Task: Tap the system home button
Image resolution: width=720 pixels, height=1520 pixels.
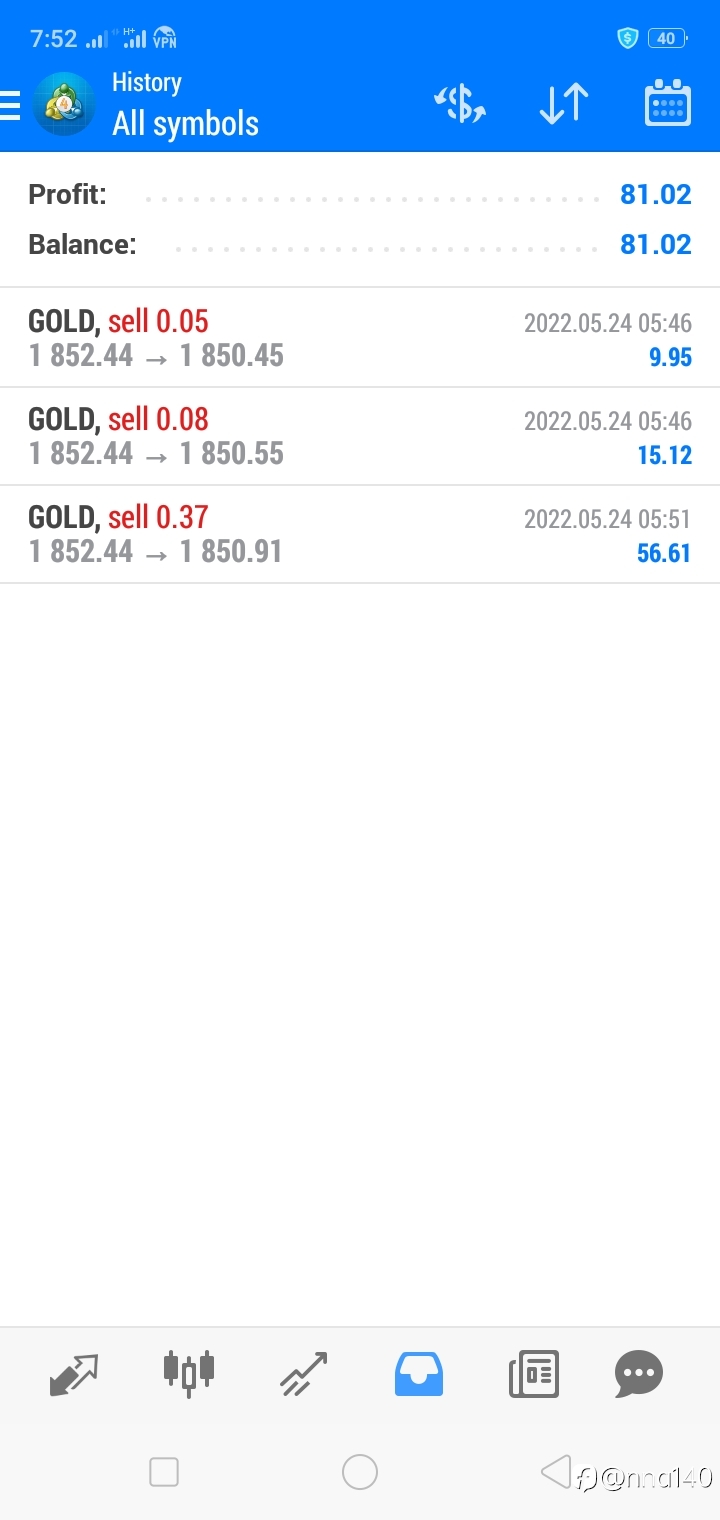Action: point(360,1472)
